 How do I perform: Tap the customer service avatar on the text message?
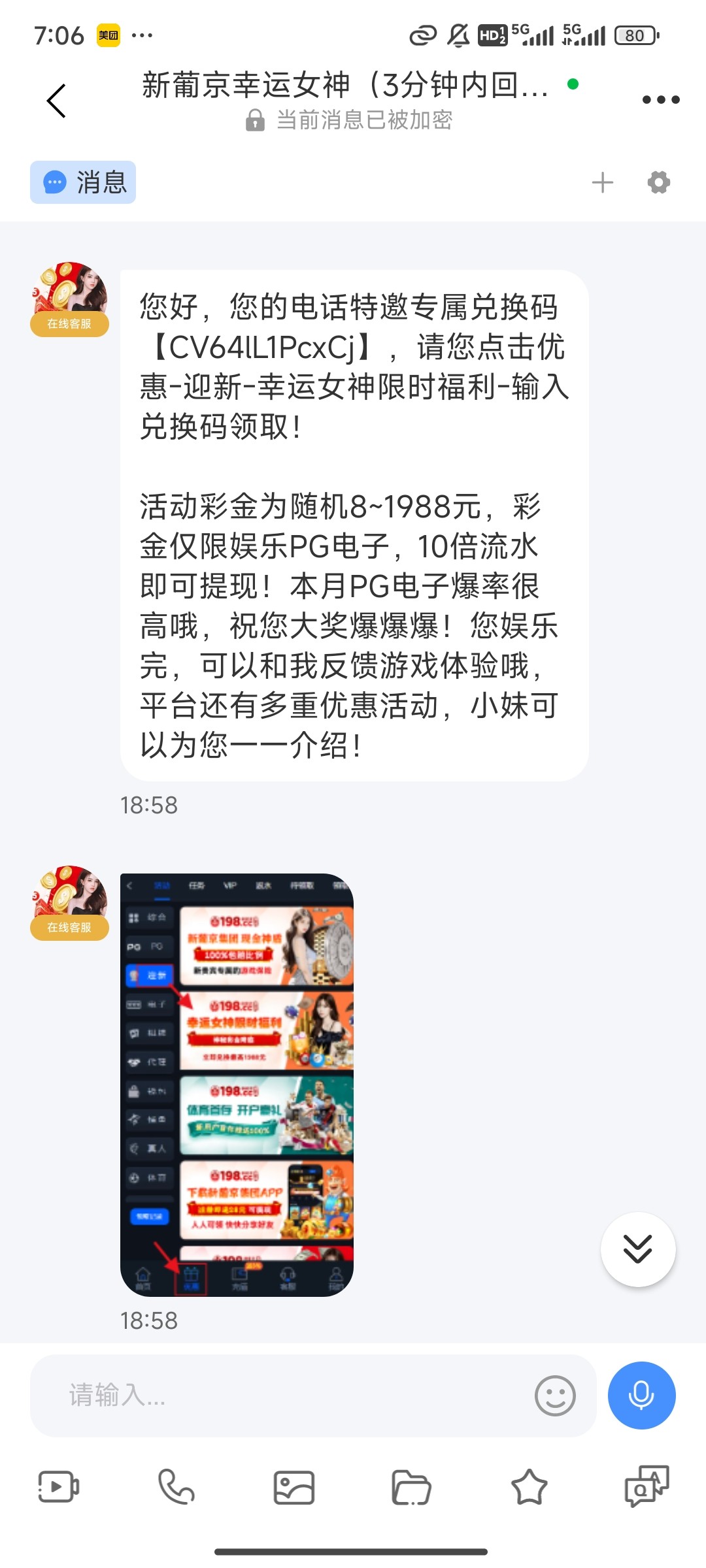coord(69,299)
